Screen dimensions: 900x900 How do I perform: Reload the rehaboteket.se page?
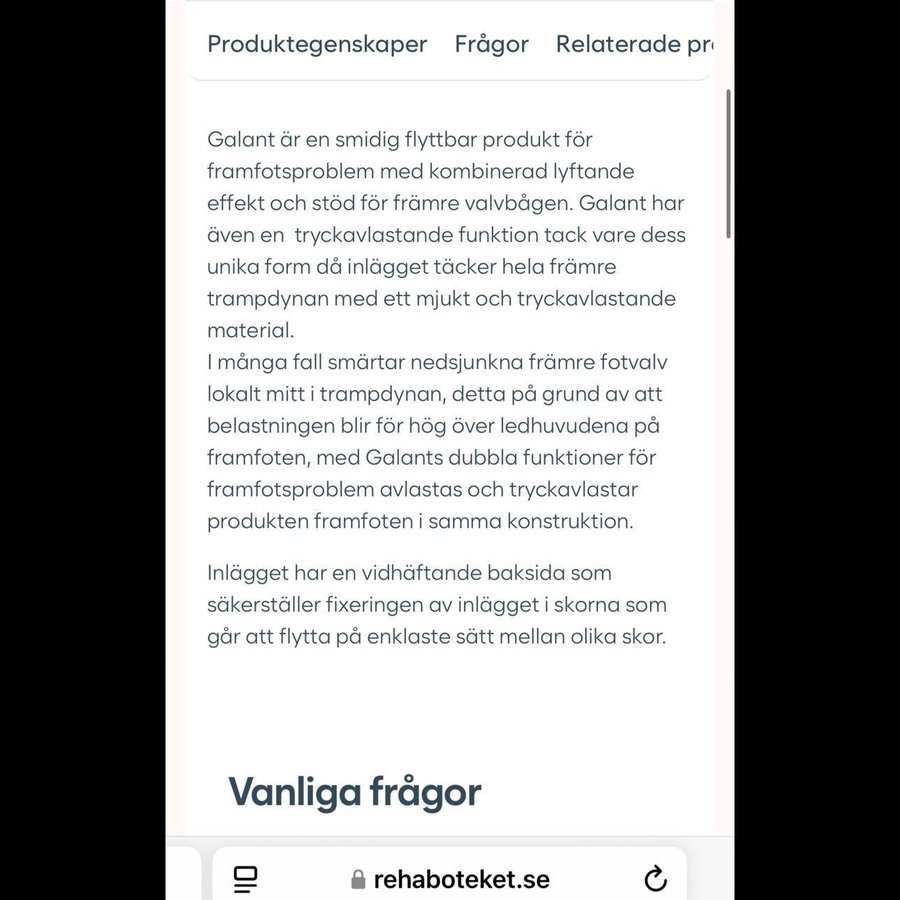coord(655,879)
